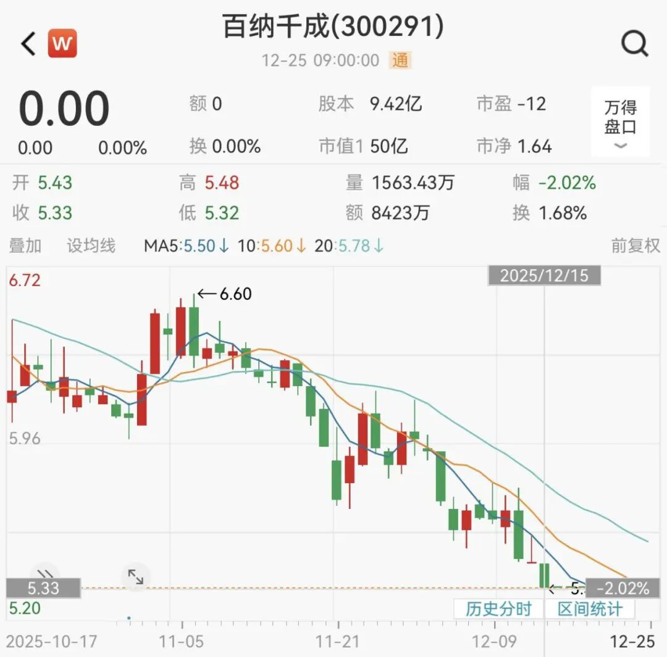Screen dimensions: 667x657
Task: Open 区间统计 range statistics
Action: [590, 609]
